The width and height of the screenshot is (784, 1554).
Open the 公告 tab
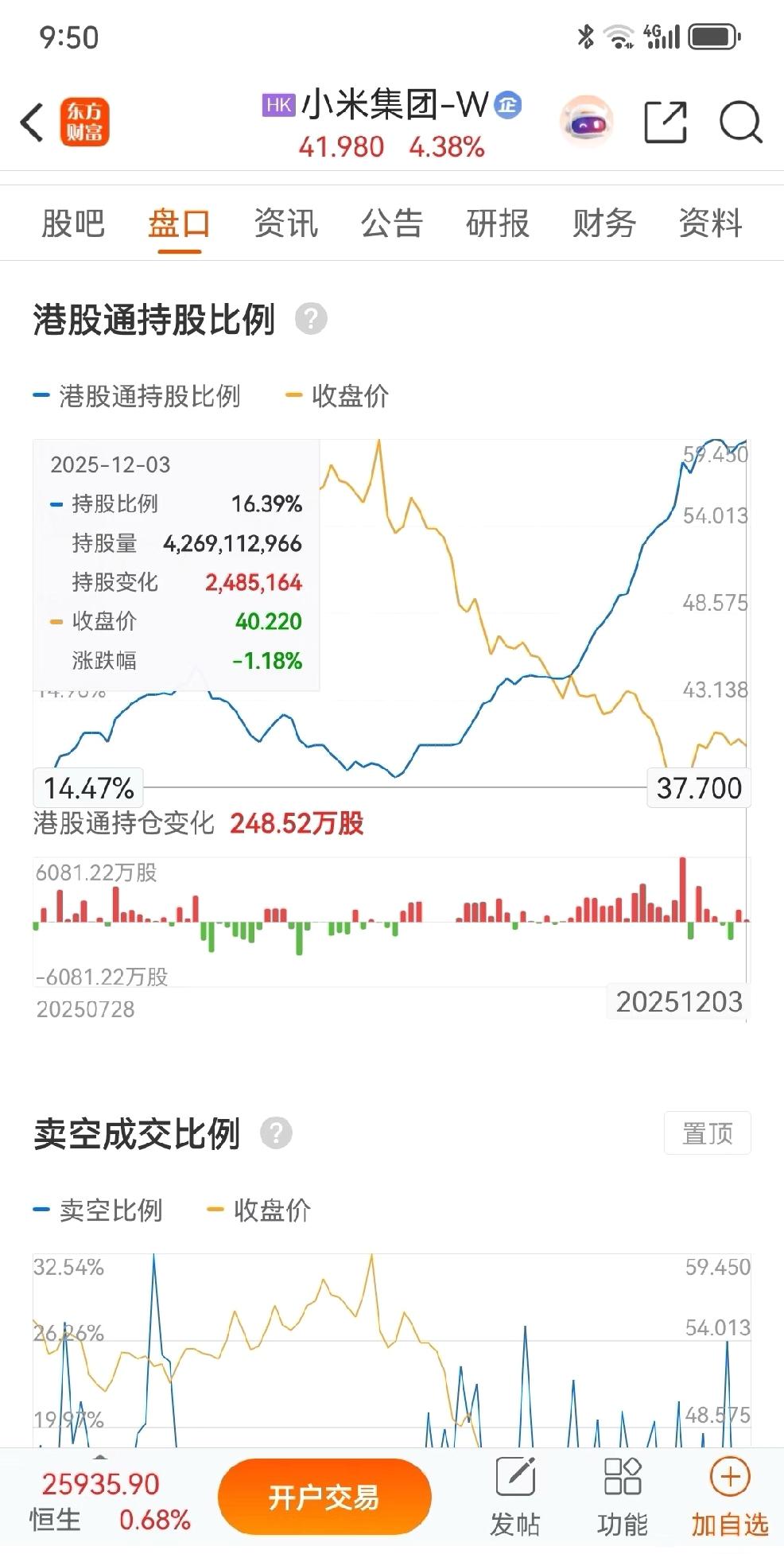click(392, 223)
